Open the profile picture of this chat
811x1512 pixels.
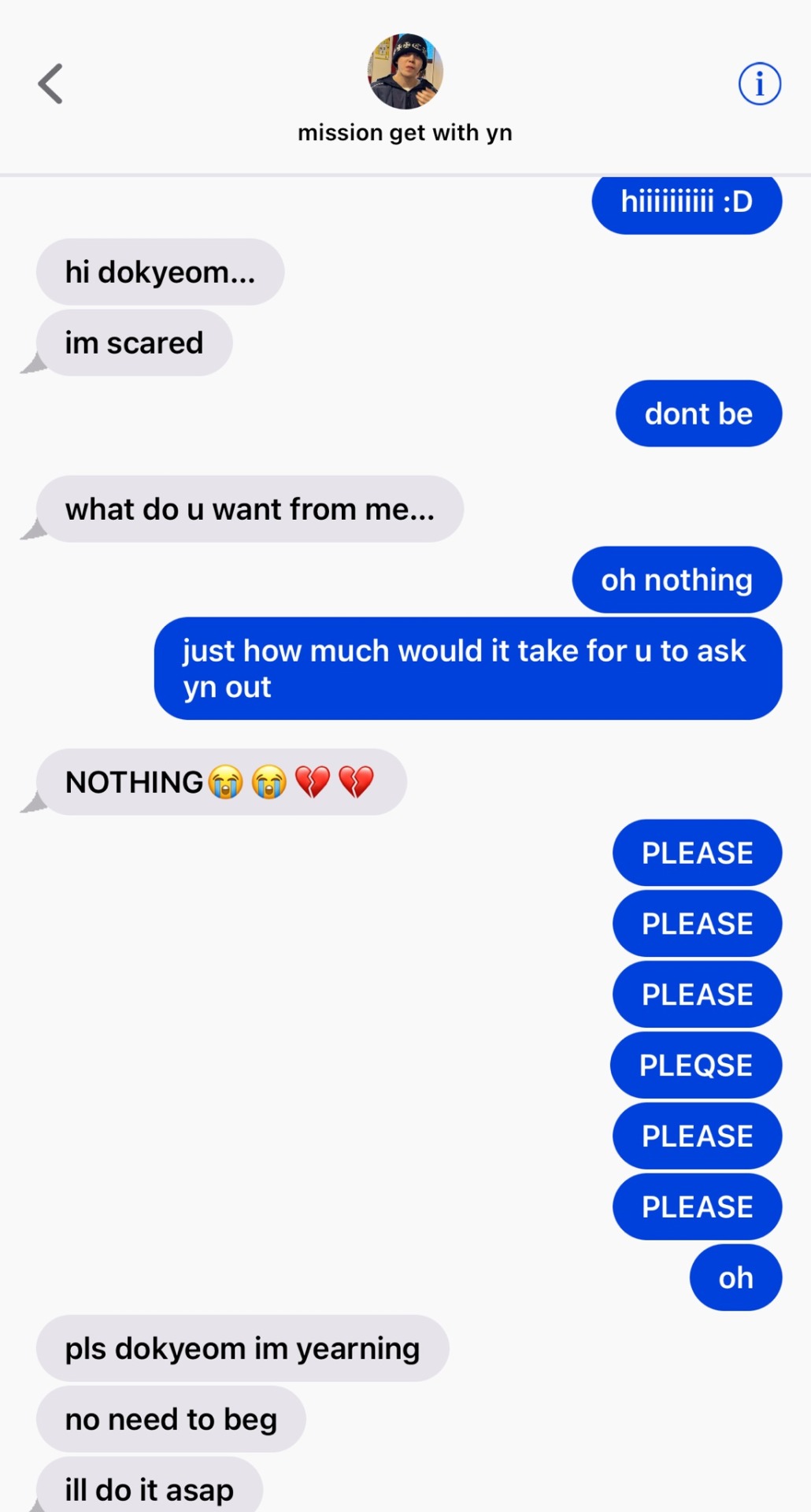coord(405,72)
